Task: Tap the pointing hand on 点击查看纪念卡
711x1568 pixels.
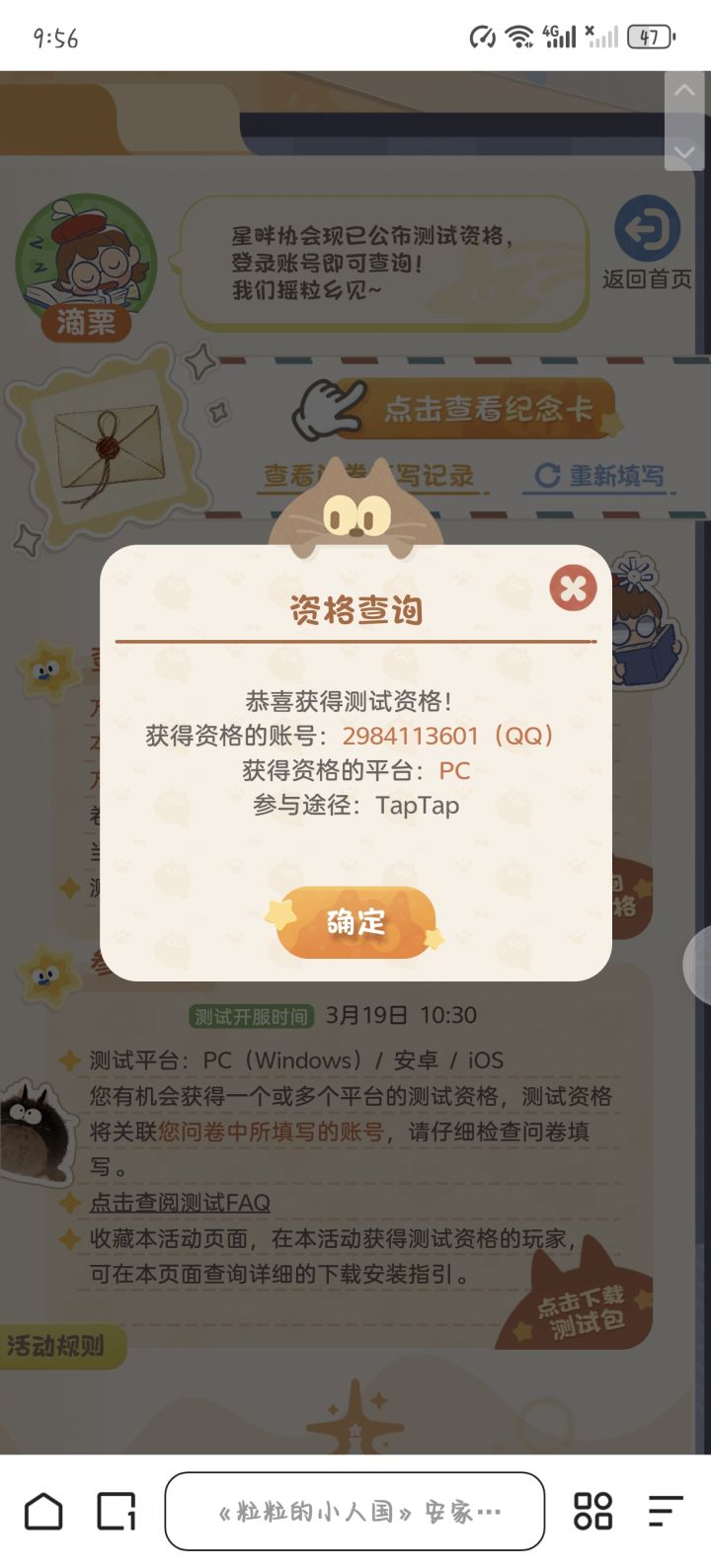Action: [333, 406]
